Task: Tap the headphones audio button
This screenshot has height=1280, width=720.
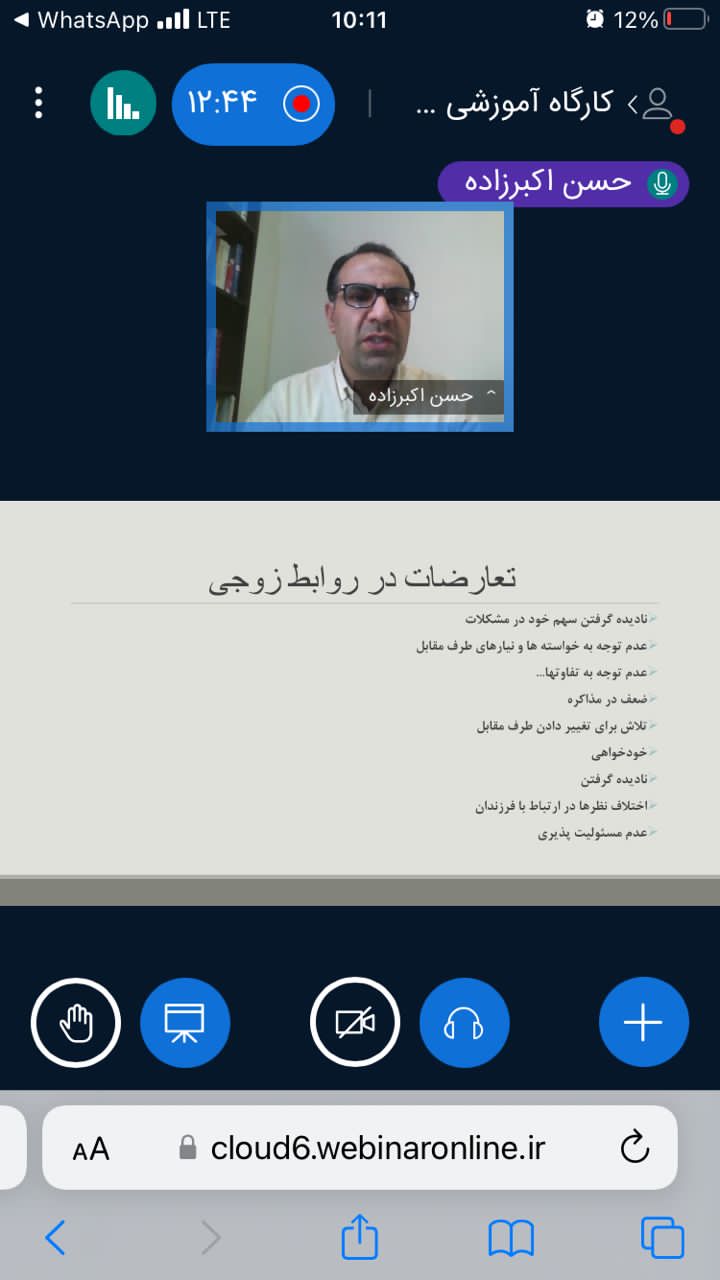Action: pos(464,1022)
